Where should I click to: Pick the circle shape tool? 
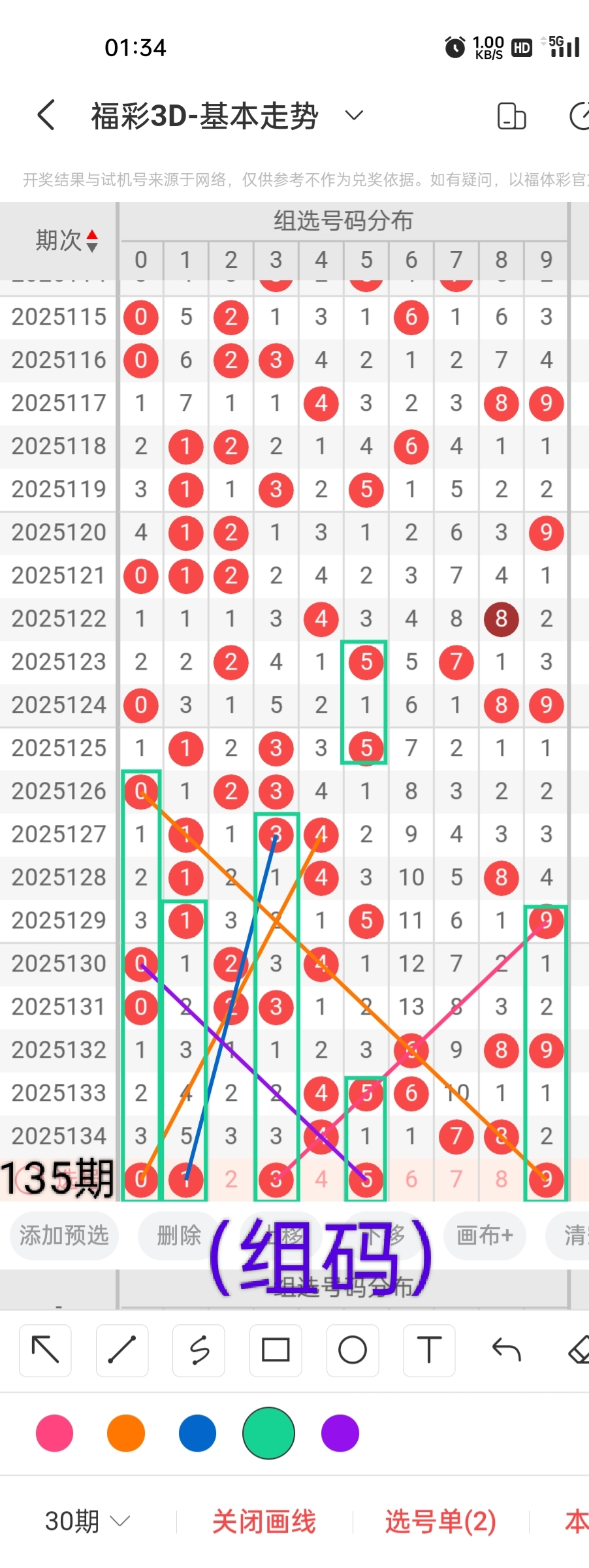coord(353,1350)
